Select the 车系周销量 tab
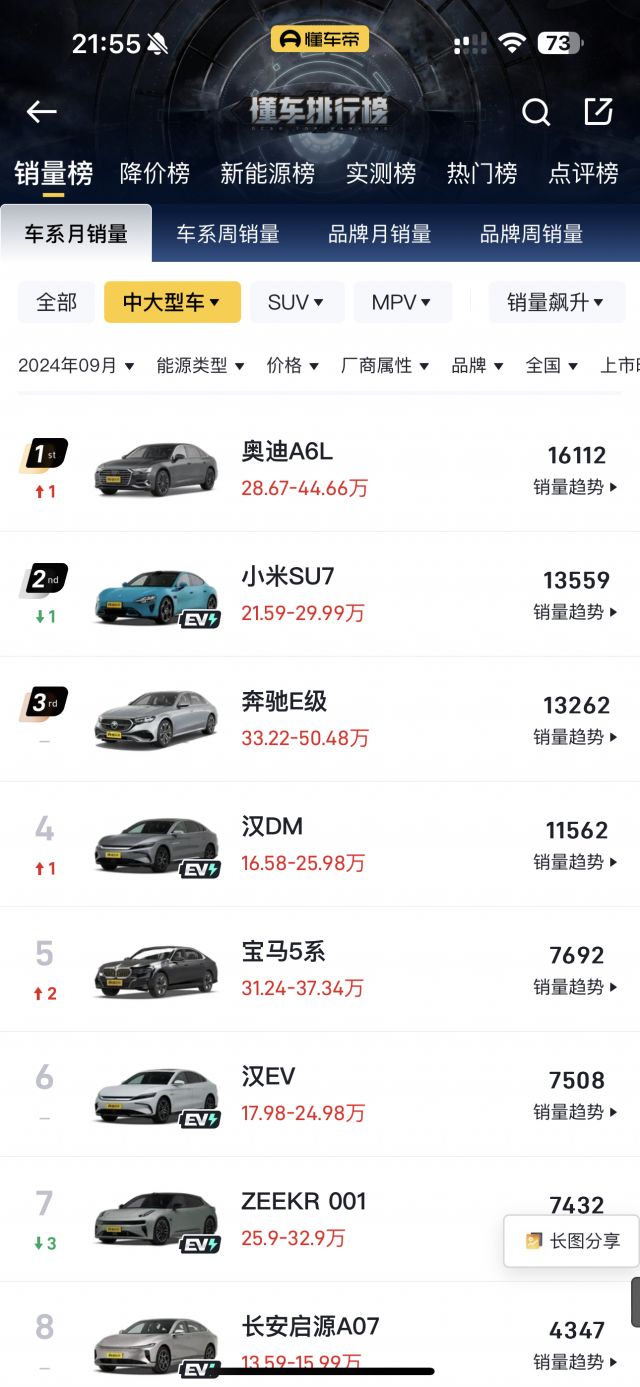 coord(228,234)
